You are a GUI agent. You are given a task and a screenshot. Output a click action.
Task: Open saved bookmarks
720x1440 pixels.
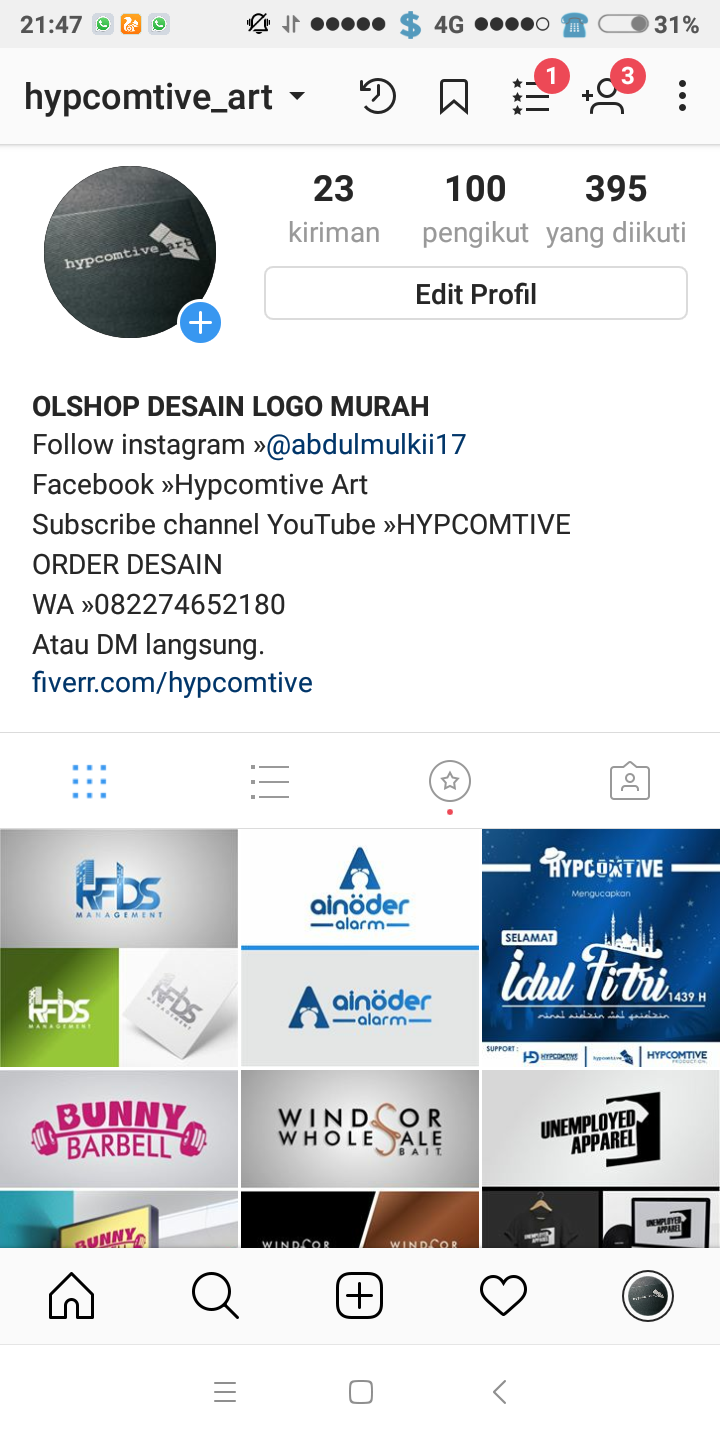454,97
